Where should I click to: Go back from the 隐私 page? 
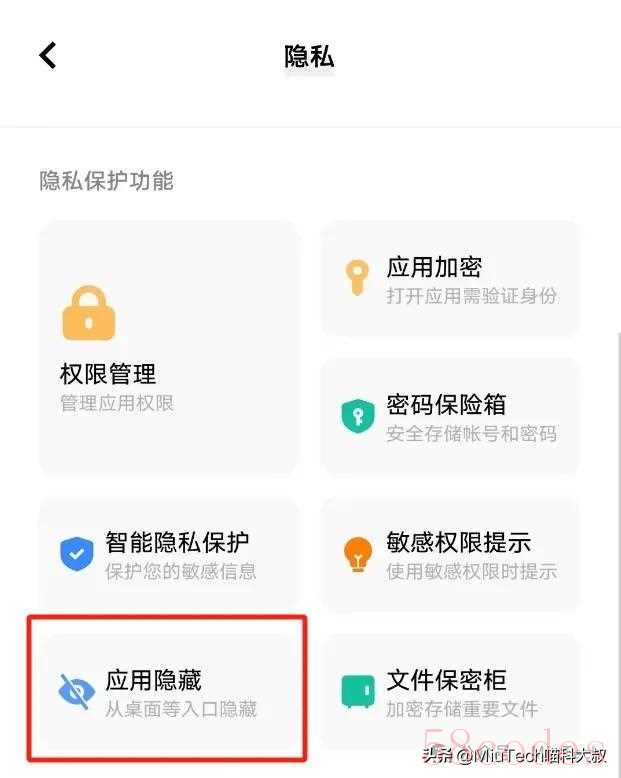coord(48,55)
